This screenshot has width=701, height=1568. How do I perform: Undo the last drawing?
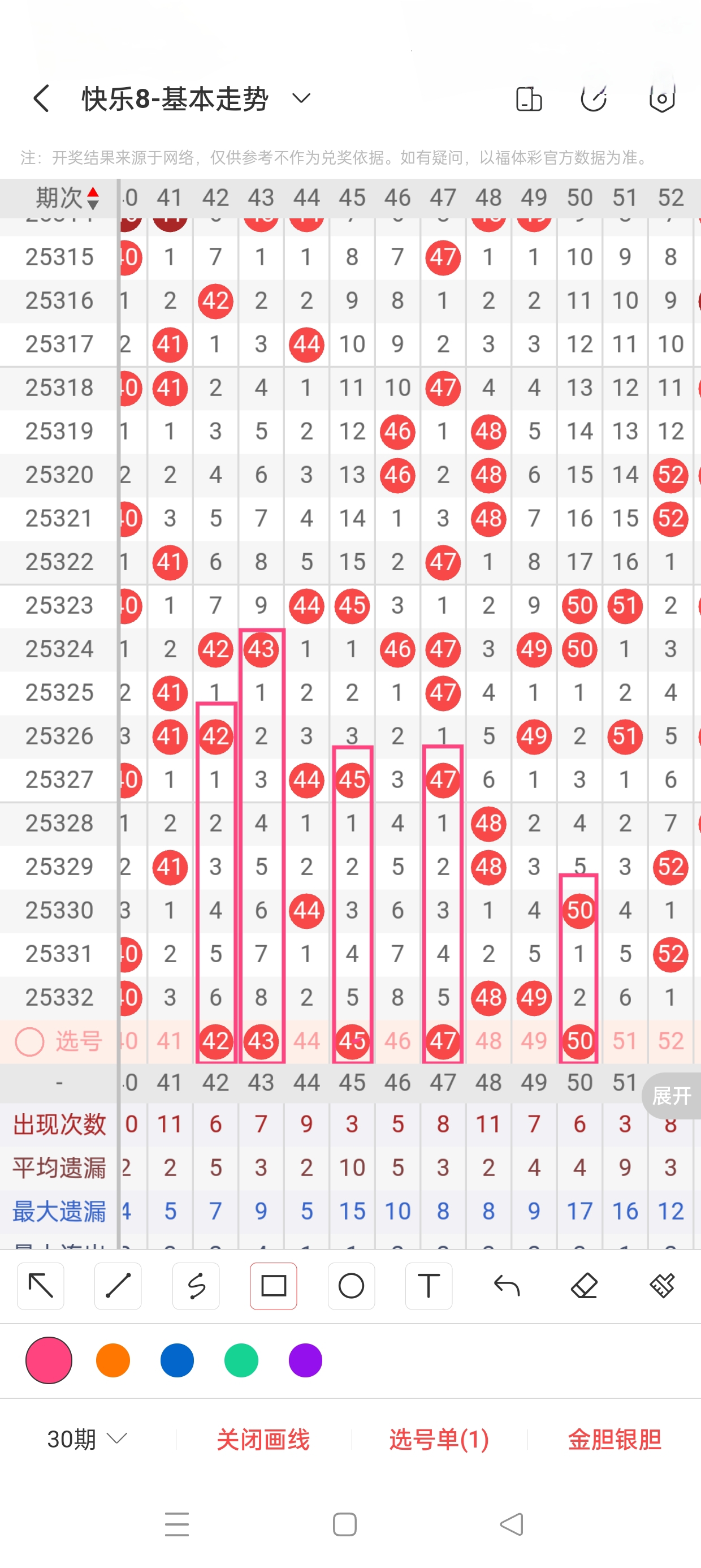point(507,1286)
